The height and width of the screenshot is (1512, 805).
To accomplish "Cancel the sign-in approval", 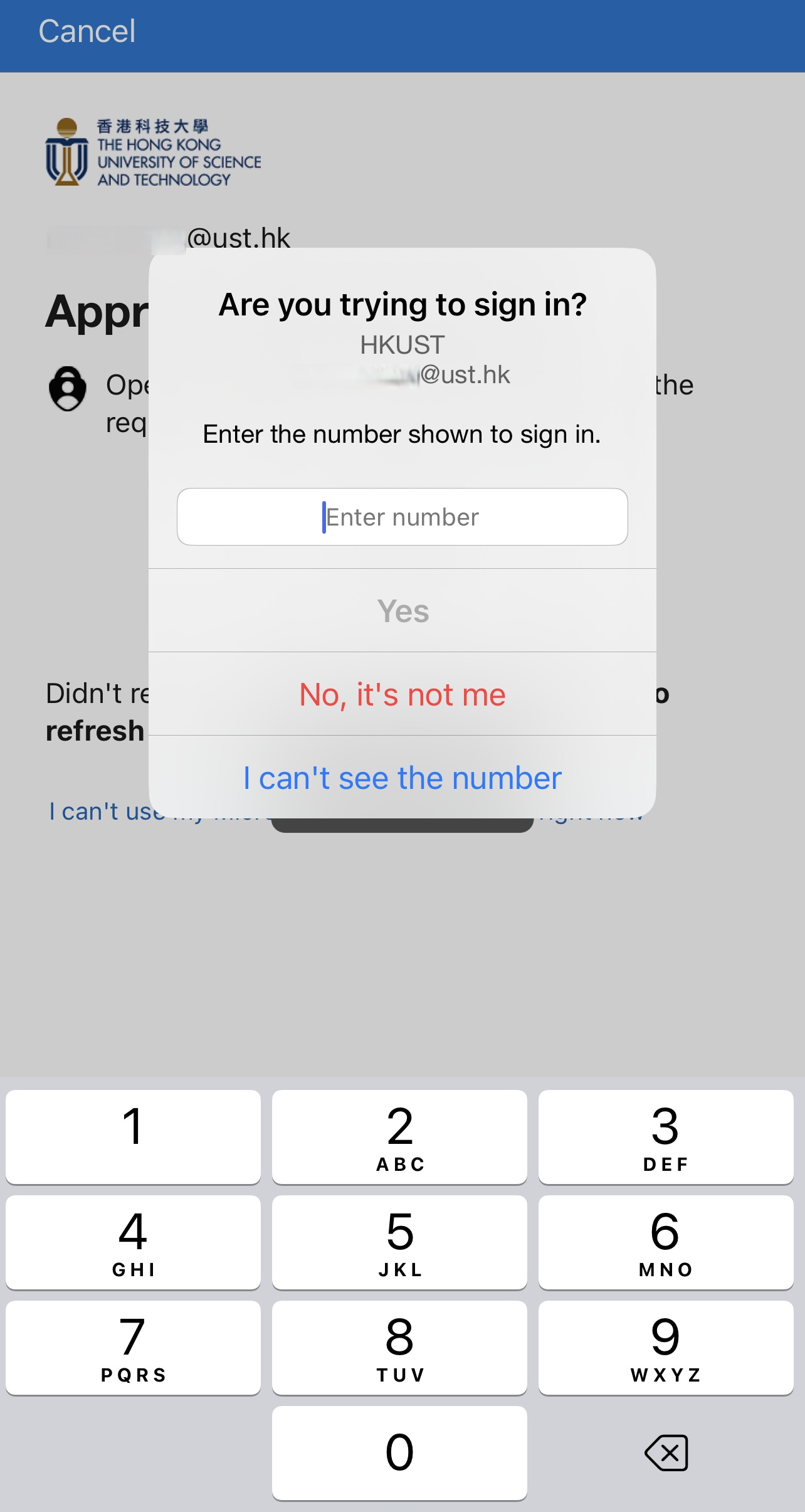I will click(x=87, y=31).
